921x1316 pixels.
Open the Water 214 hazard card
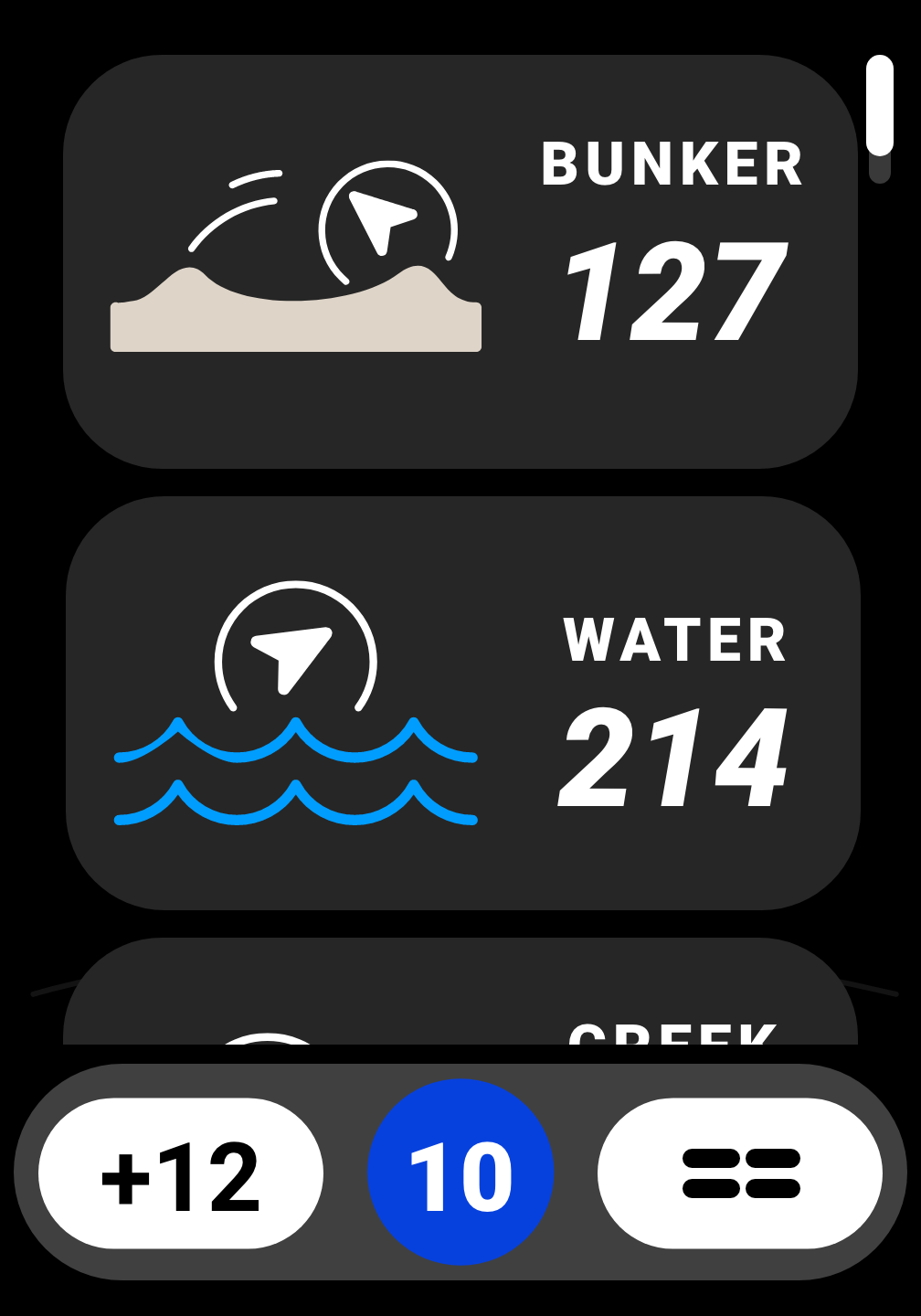pyautogui.click(x=462, y=703)
